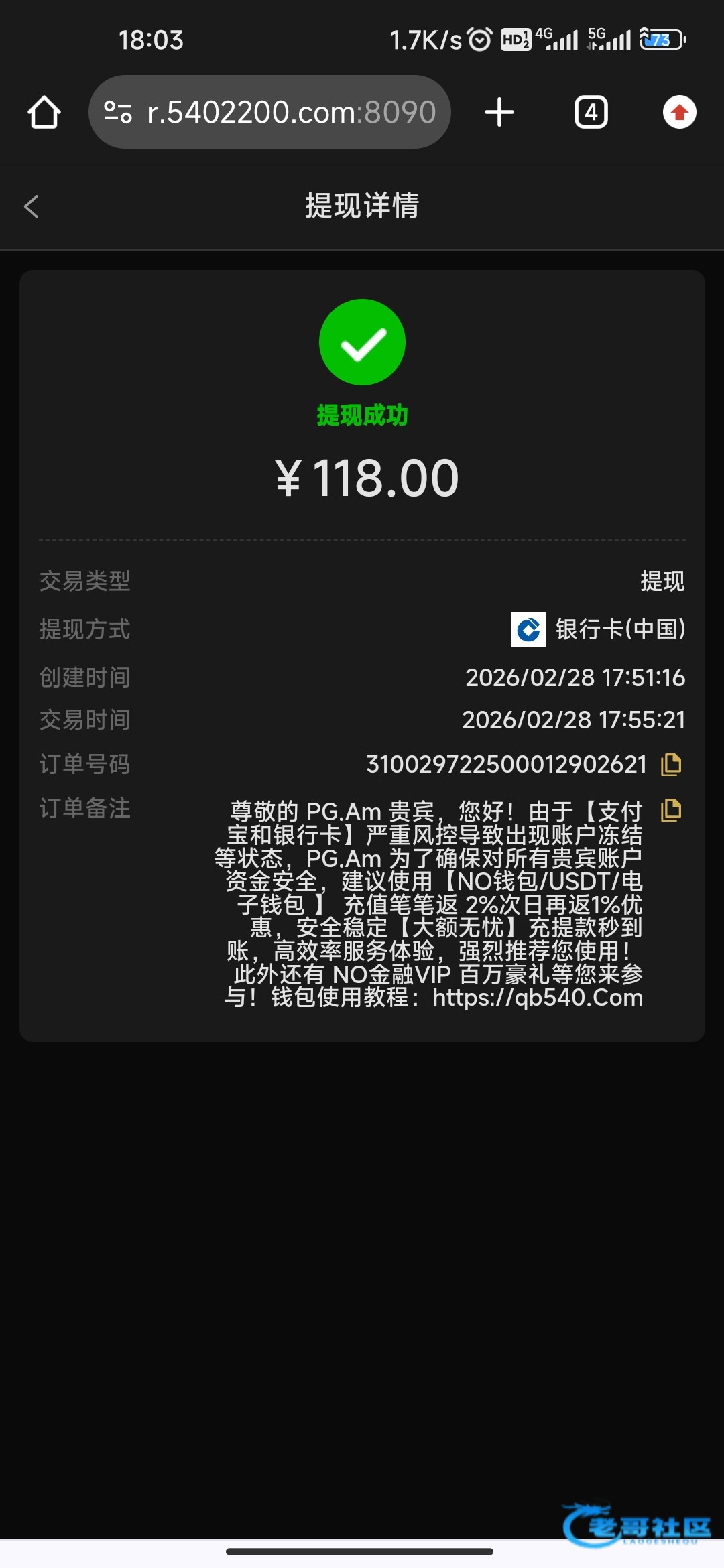Screen dimensions: 724x1568
Task: Open a new browser tab
Action: pyautogui.click(x=499, y=112)
